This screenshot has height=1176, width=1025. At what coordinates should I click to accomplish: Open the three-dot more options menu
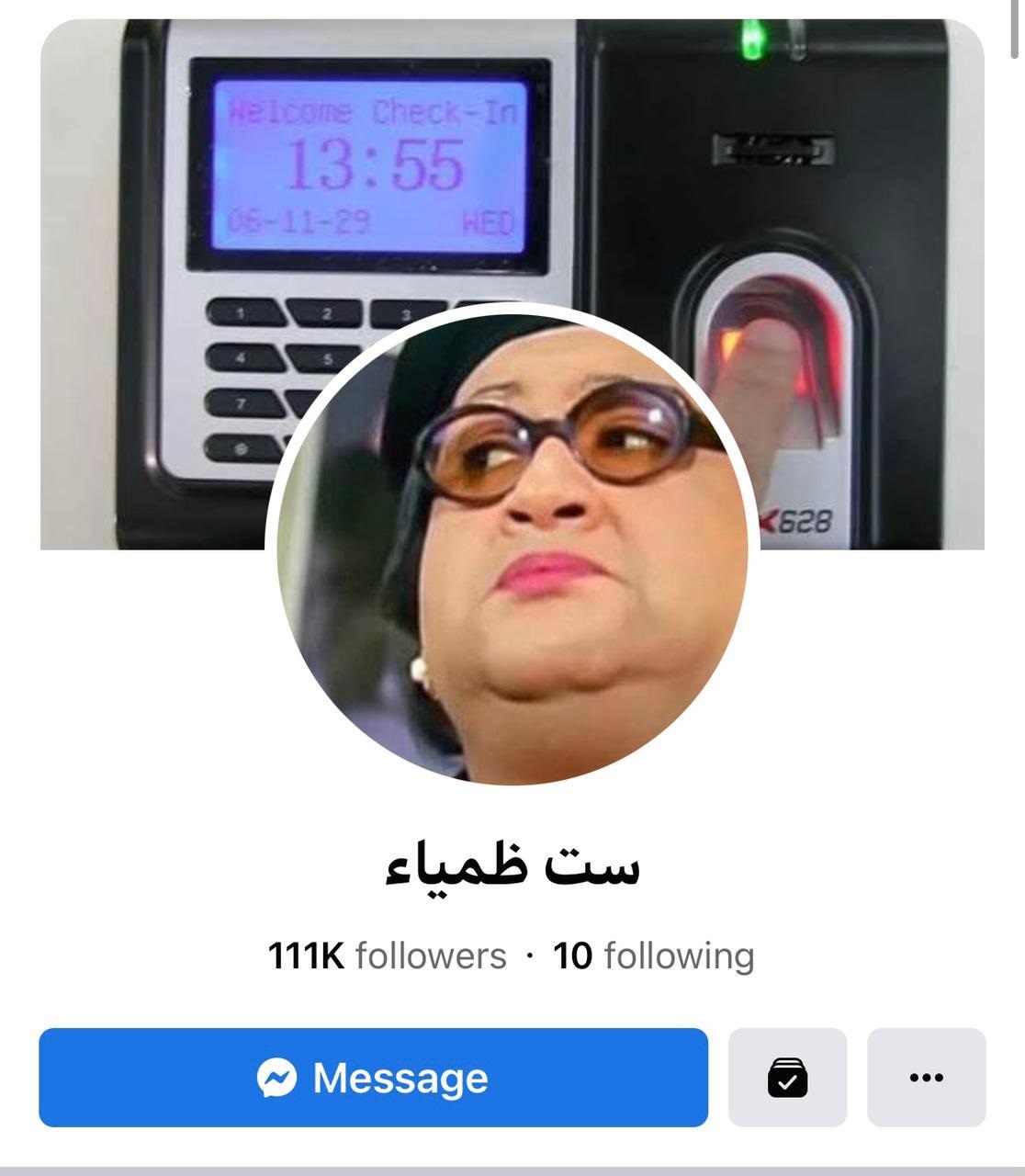coord(926,1077)
